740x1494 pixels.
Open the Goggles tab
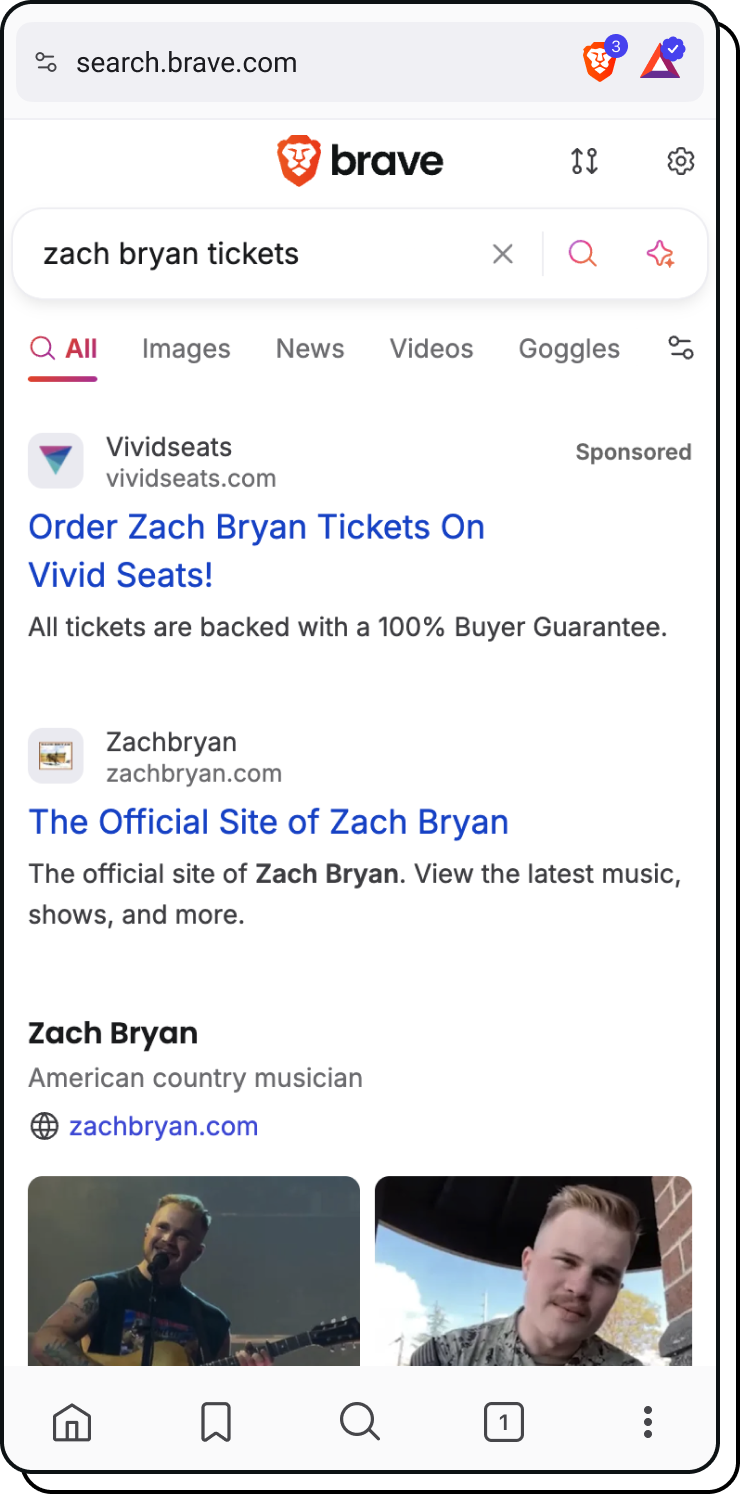(x=568, y=348)
